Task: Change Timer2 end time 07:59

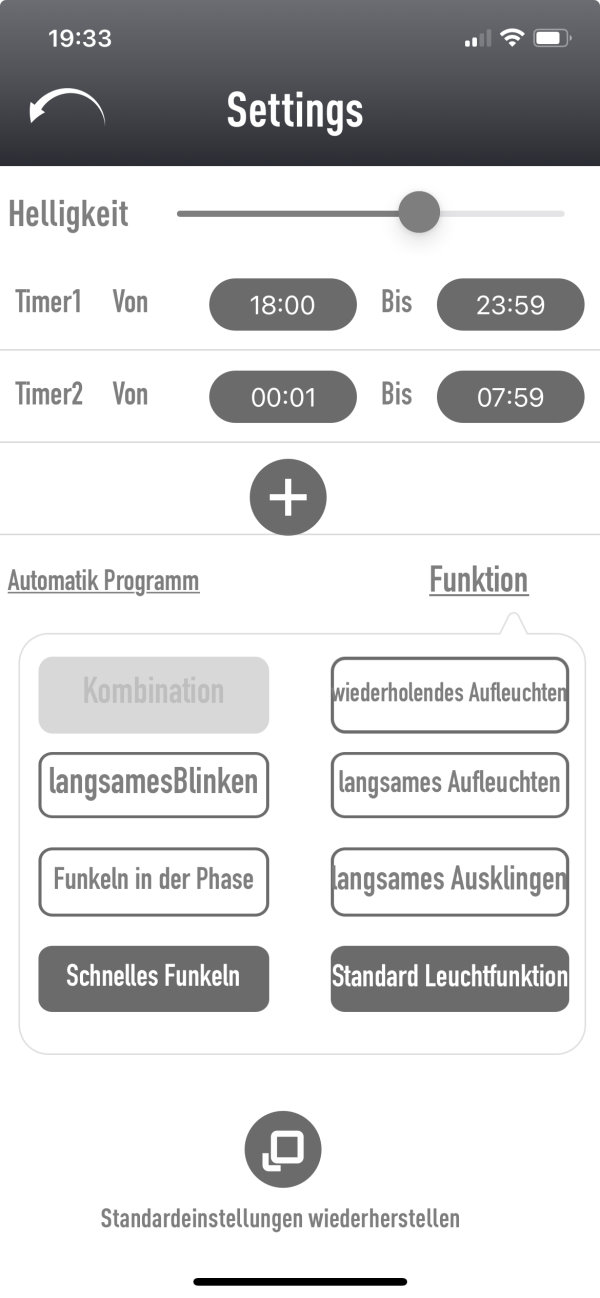Action: [510, 397]
